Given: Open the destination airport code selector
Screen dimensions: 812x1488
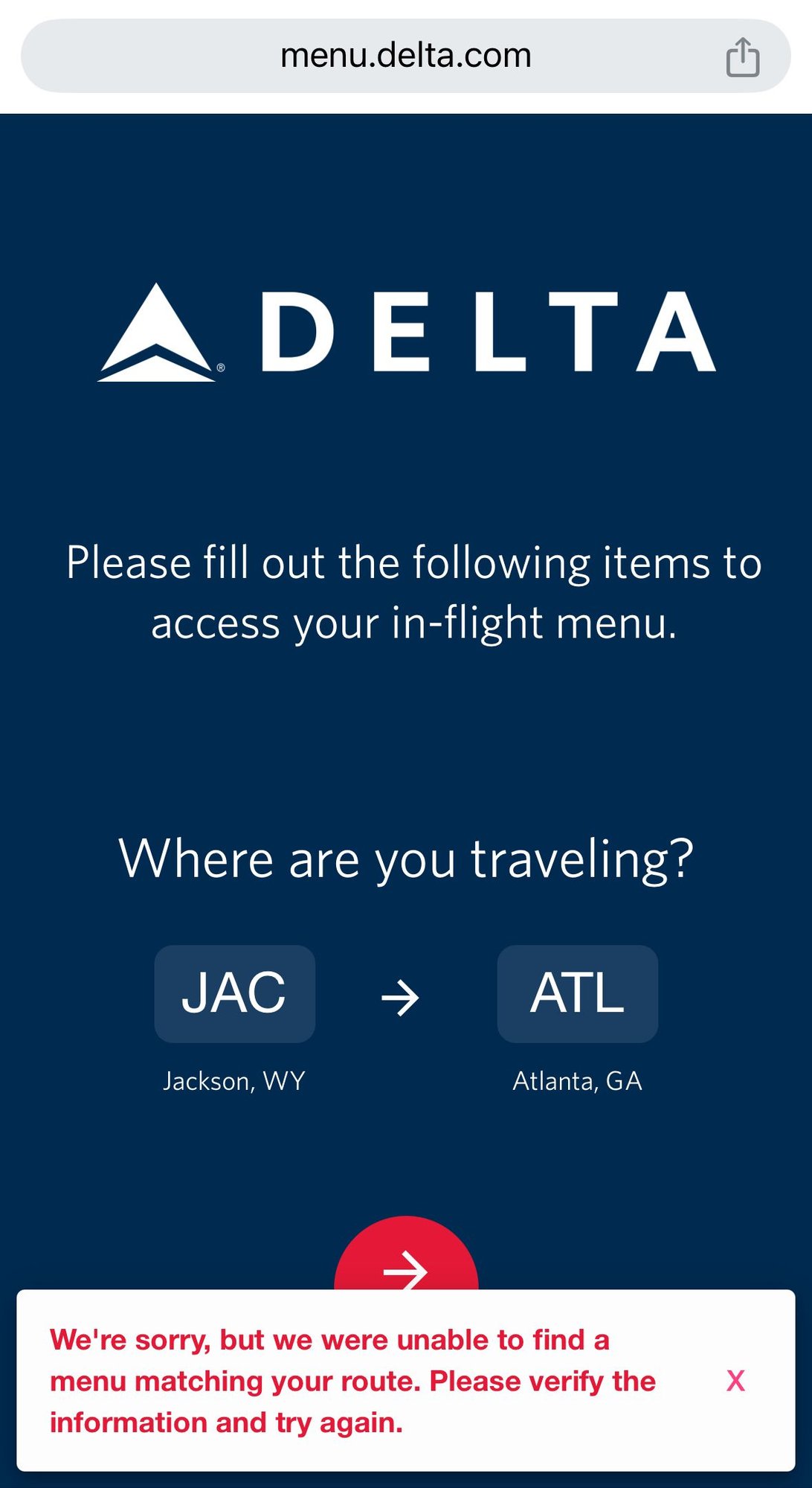Looking at the screenshot, I should [x=577, y=993].
